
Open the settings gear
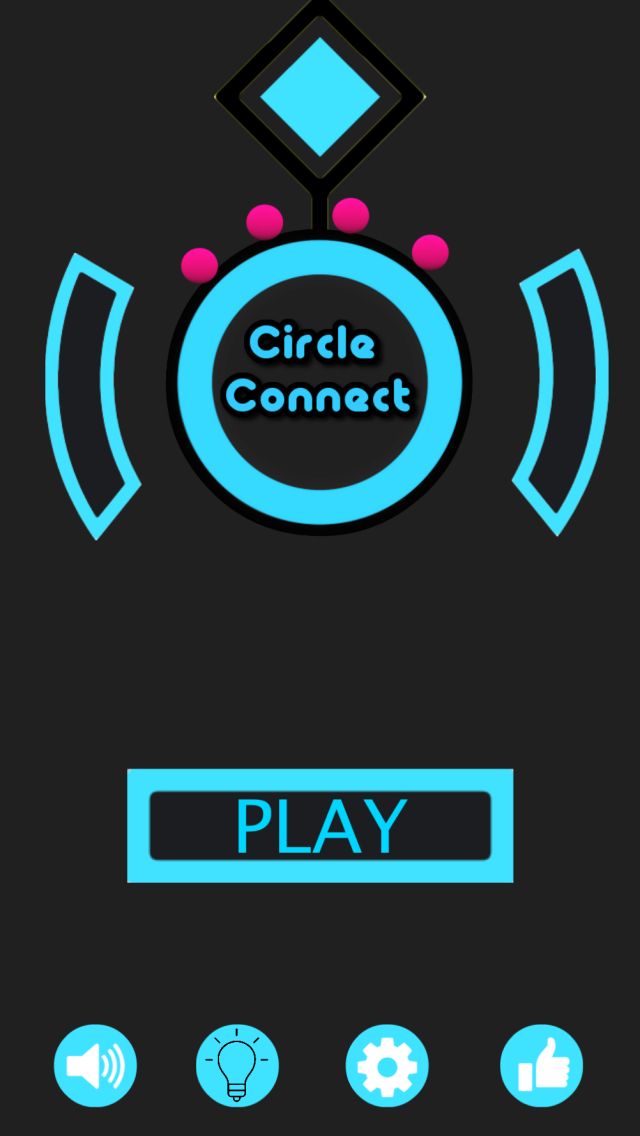pyautogui.click(x=387, y=1066)
